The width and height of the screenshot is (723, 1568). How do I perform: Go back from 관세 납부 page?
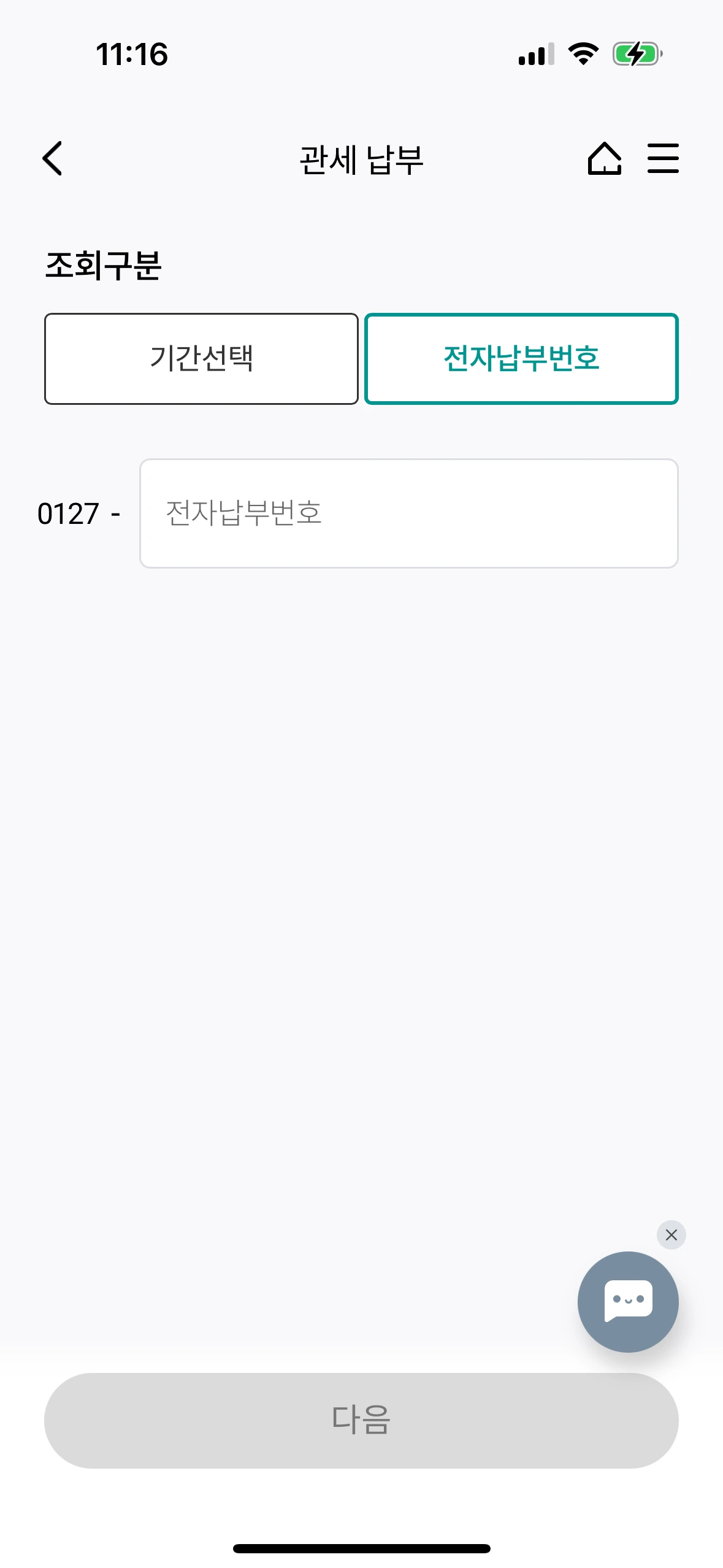(x=52, y=158)
